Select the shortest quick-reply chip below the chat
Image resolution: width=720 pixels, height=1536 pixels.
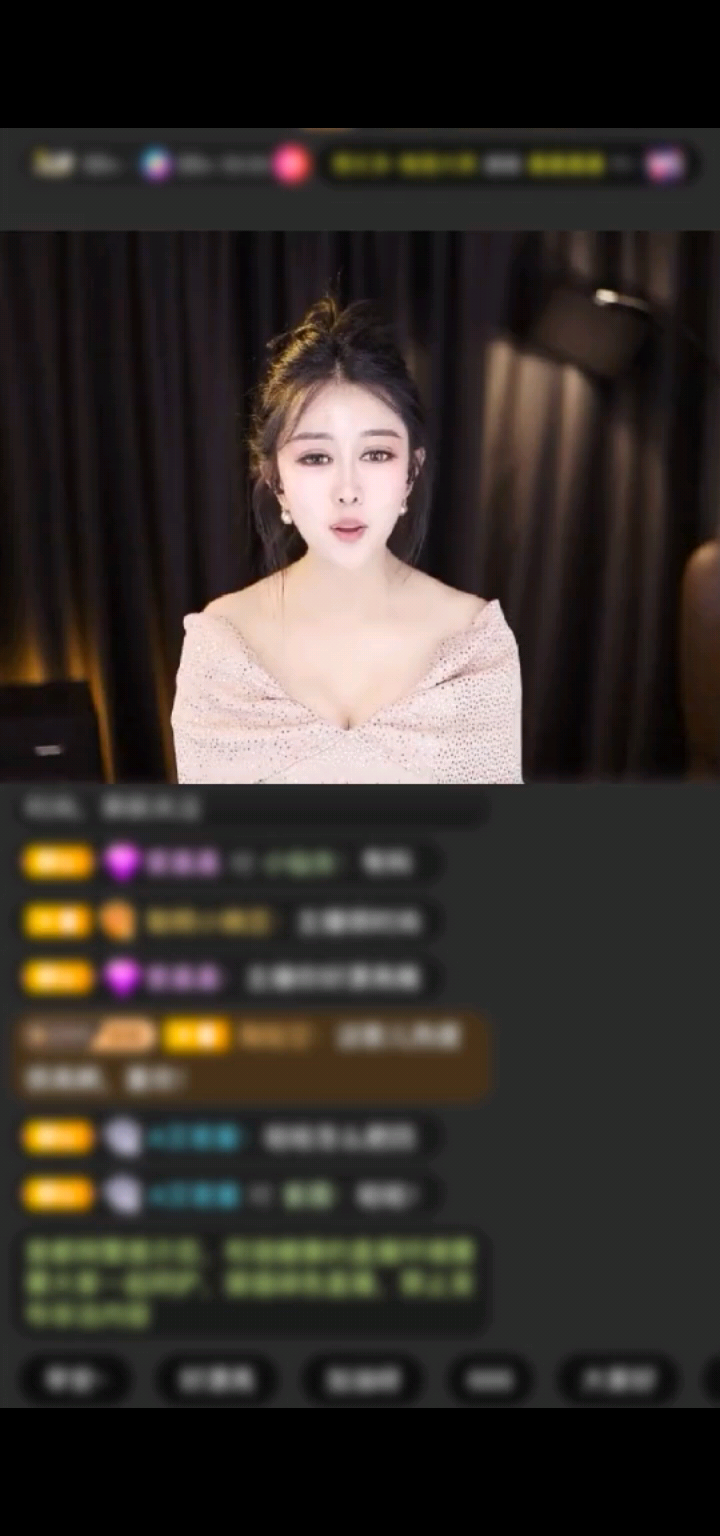coord(489,1380)
